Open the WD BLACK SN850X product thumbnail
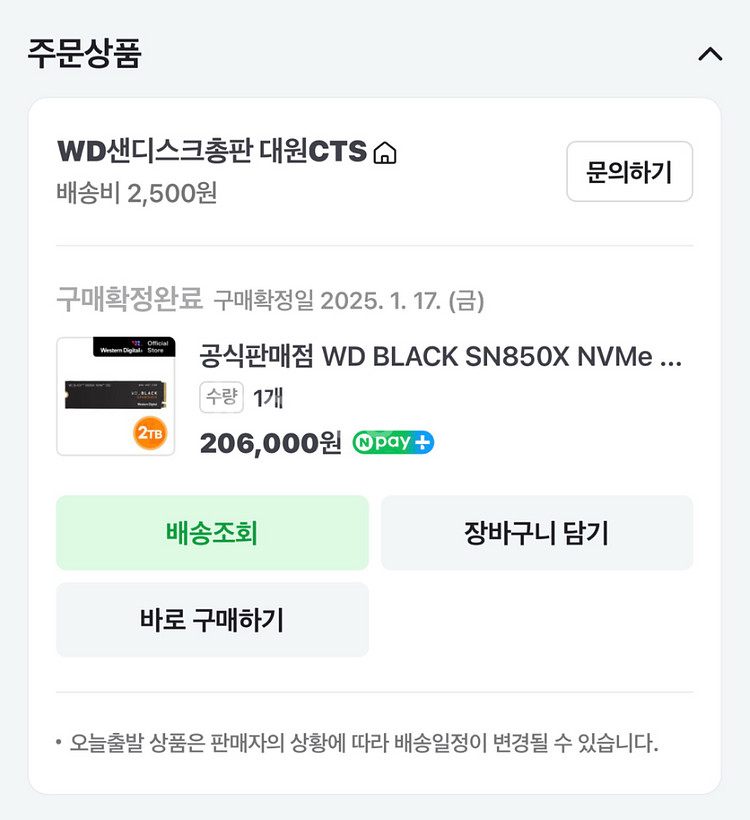Screen dimensions: 750x820 point(114,396)
